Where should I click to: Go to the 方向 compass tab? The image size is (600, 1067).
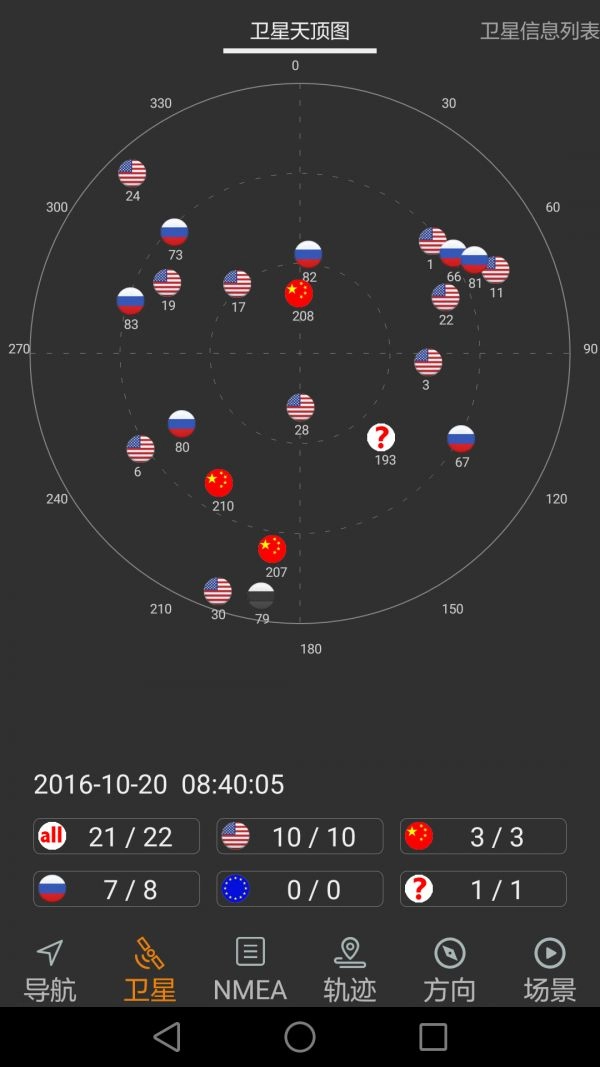450,970
